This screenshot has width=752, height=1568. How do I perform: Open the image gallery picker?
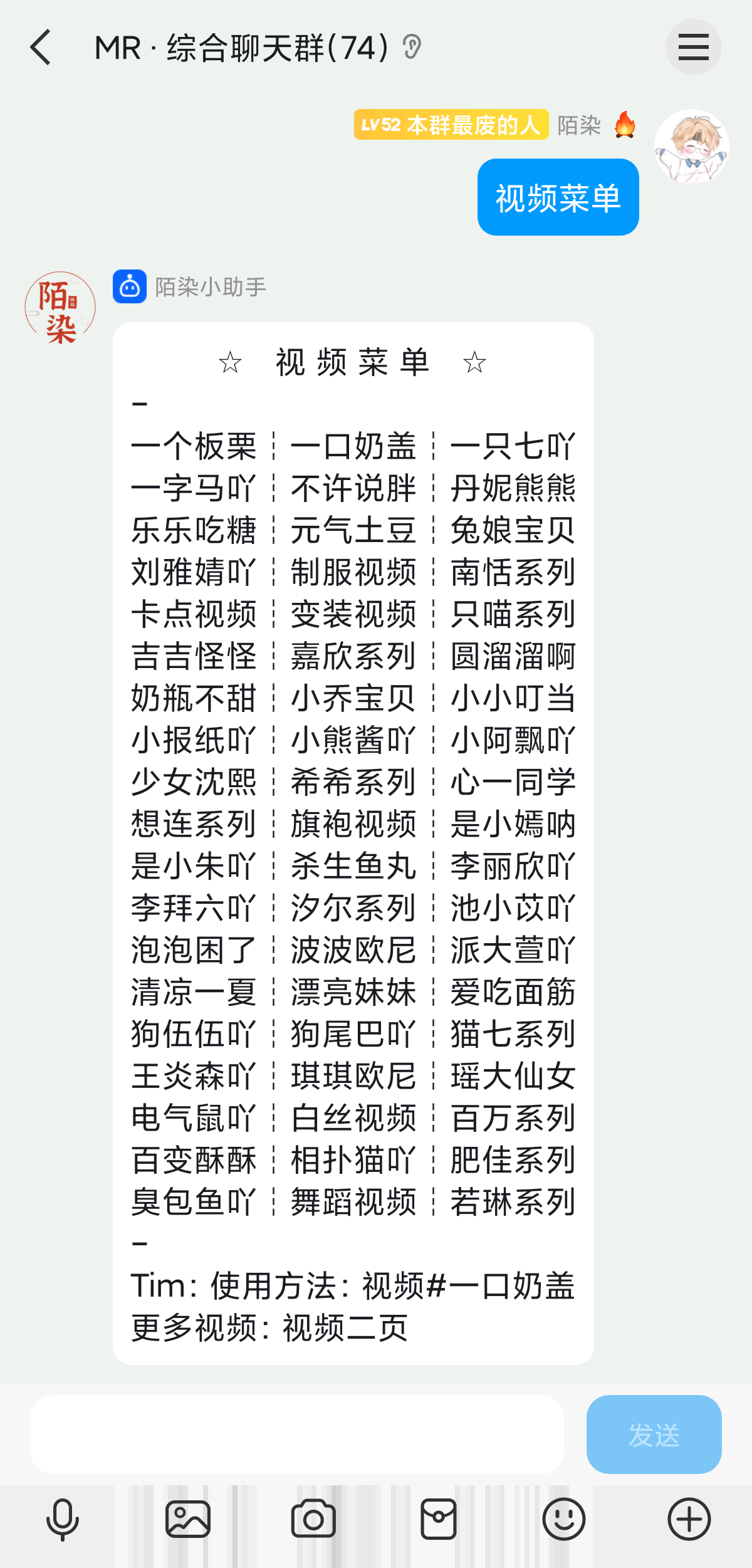click(x=188, y=1519)
